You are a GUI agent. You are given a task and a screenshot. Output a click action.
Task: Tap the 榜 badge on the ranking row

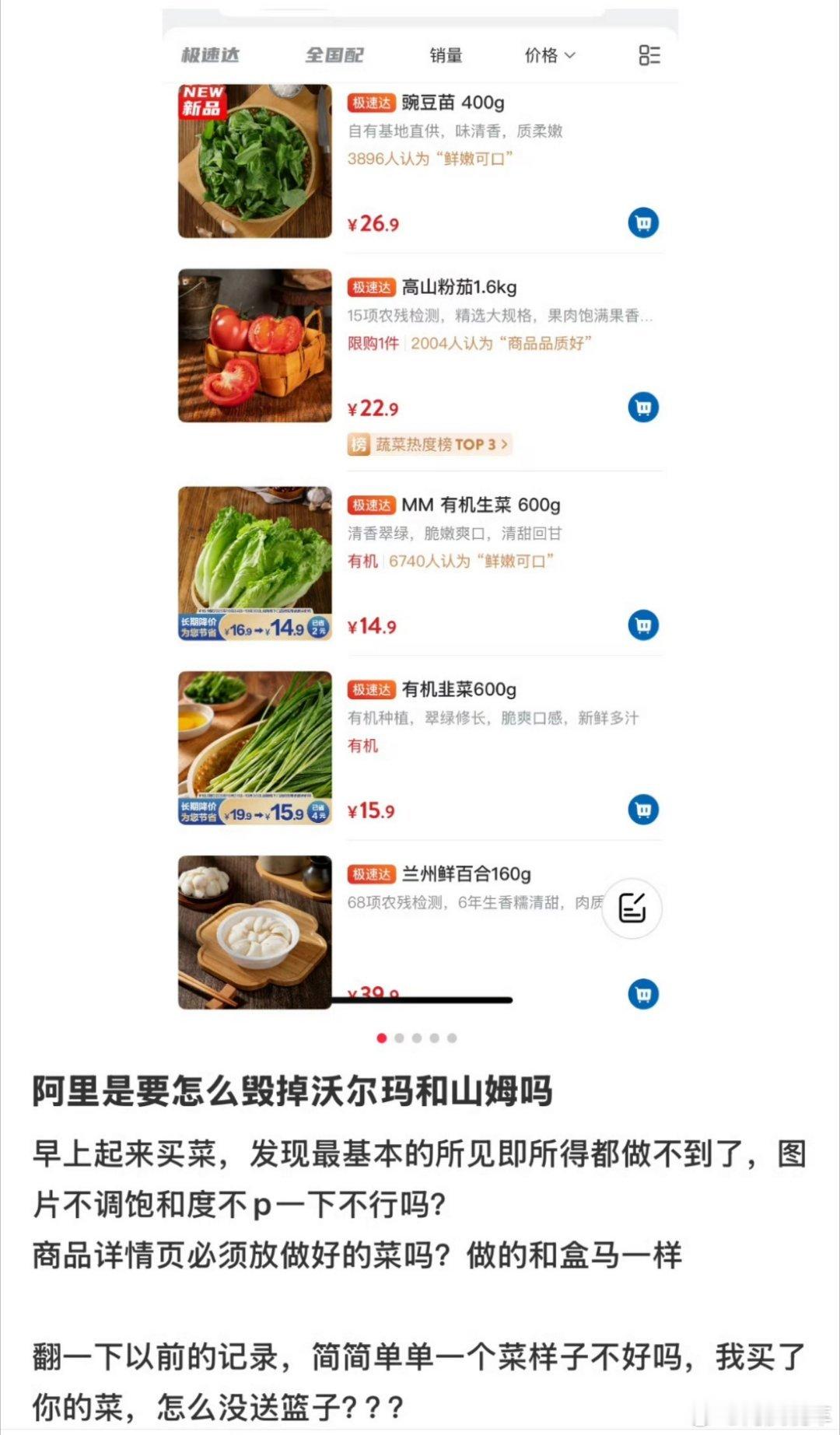click(359, 444)
